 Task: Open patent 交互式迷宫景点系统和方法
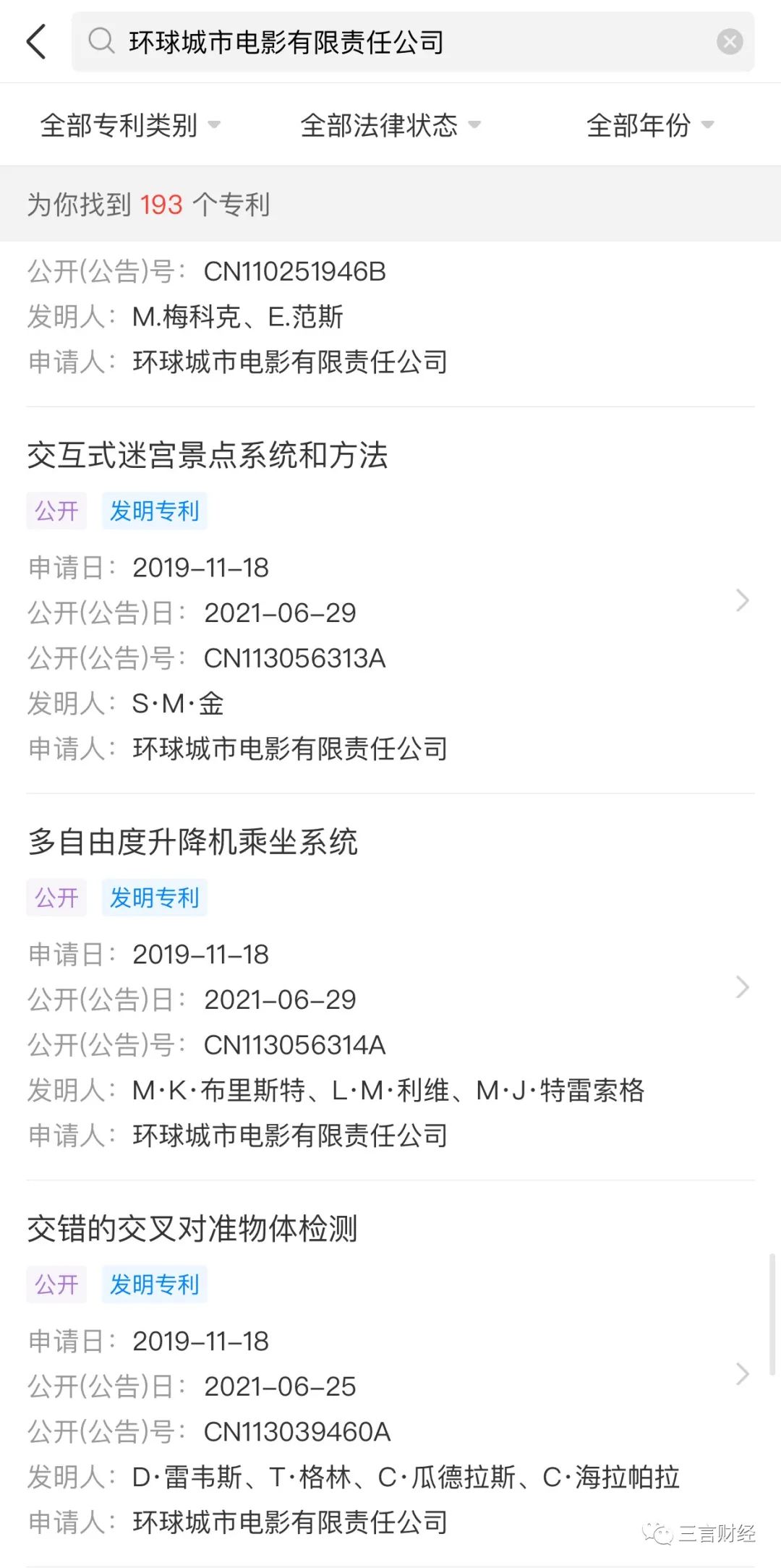208,456
